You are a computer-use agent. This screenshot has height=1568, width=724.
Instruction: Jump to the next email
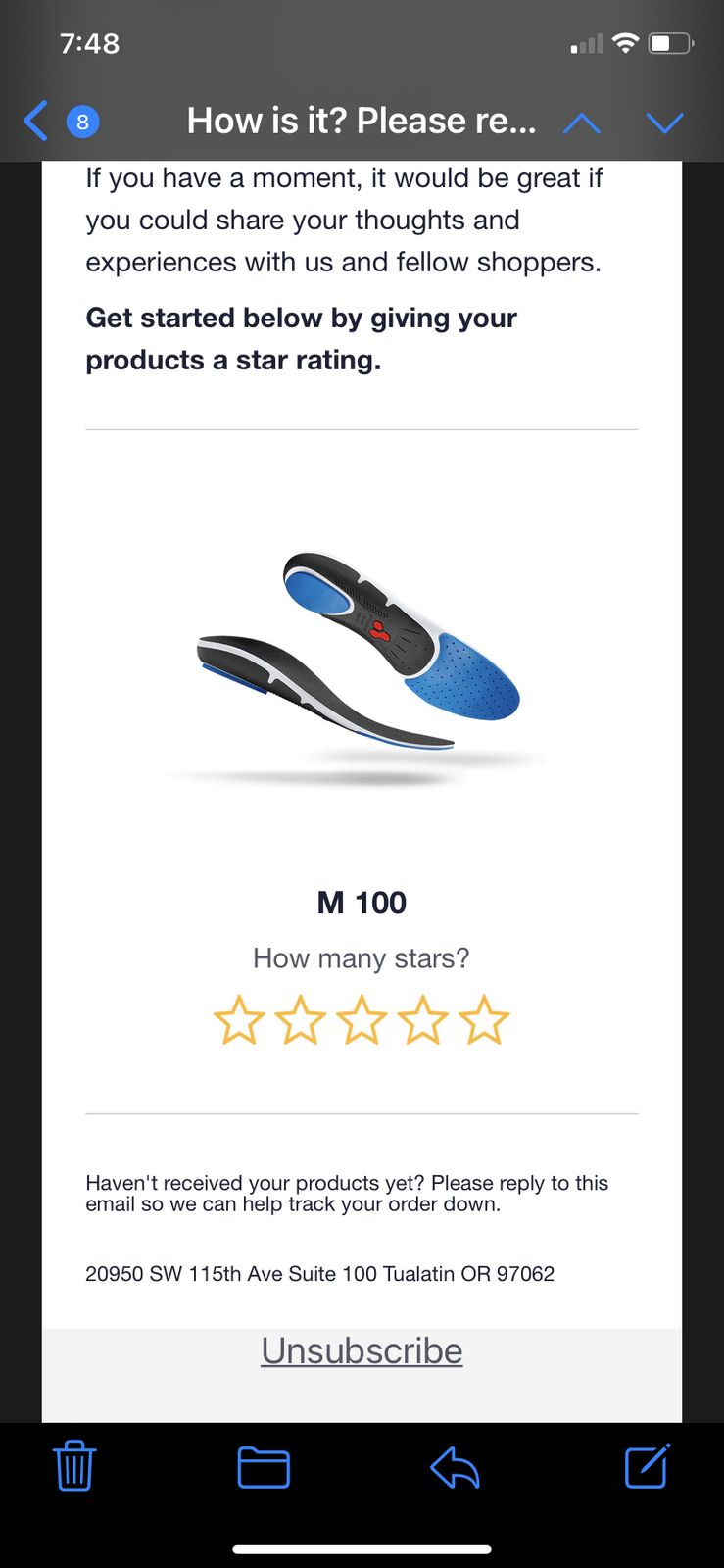point(664,122)
